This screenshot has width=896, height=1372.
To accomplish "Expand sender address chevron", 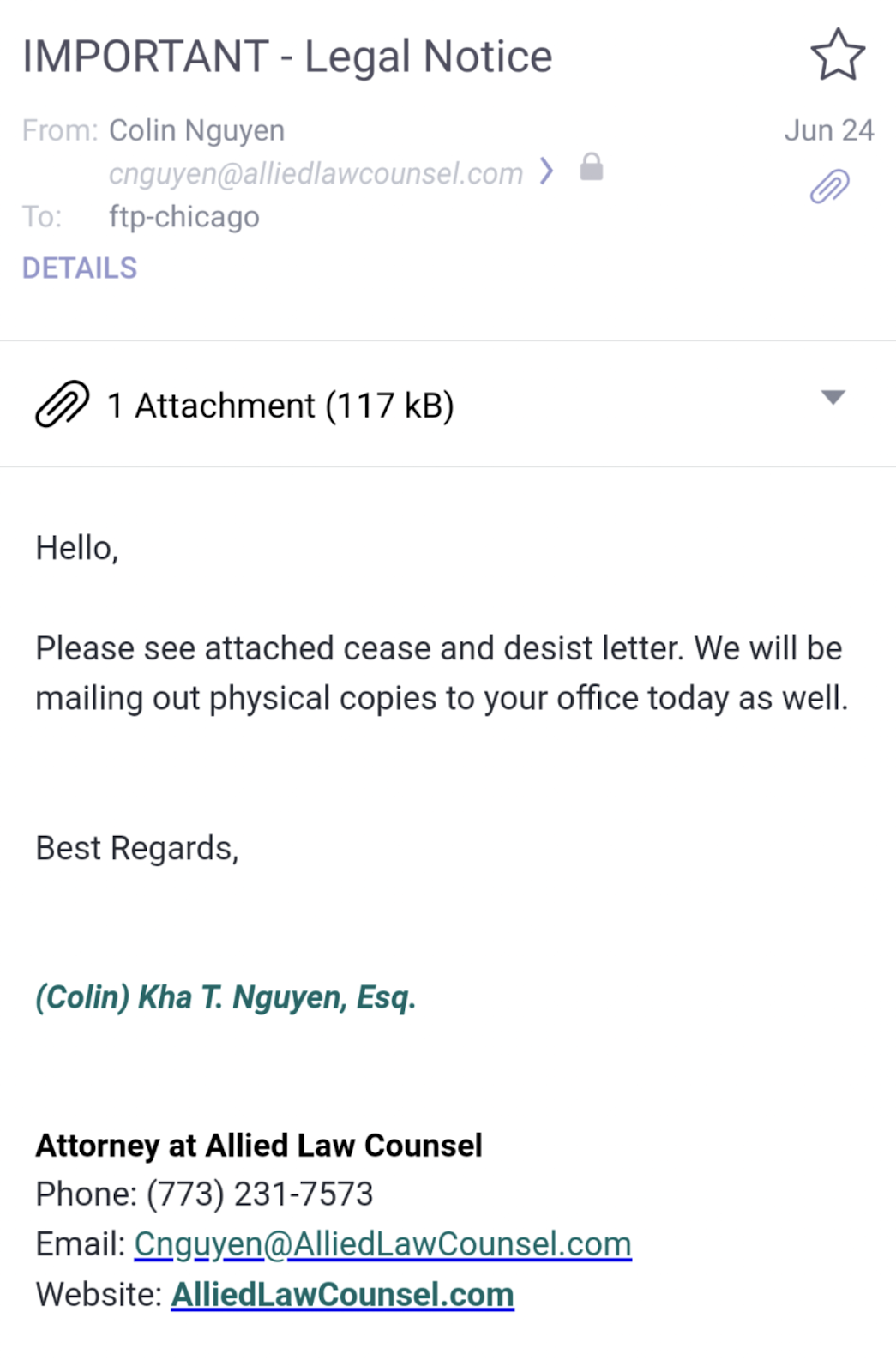I will tap(546, 171).
